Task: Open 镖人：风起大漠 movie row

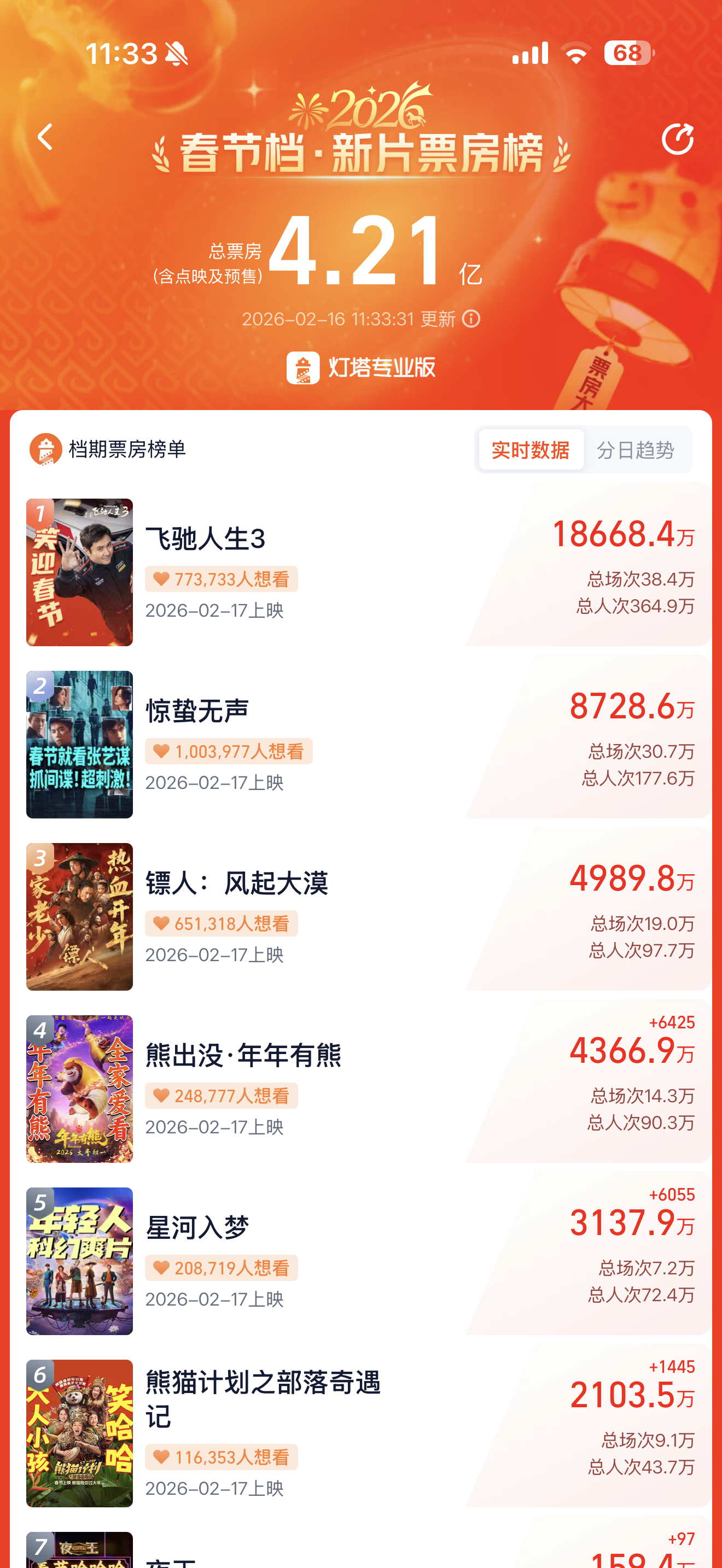Action: click(236, 883)
